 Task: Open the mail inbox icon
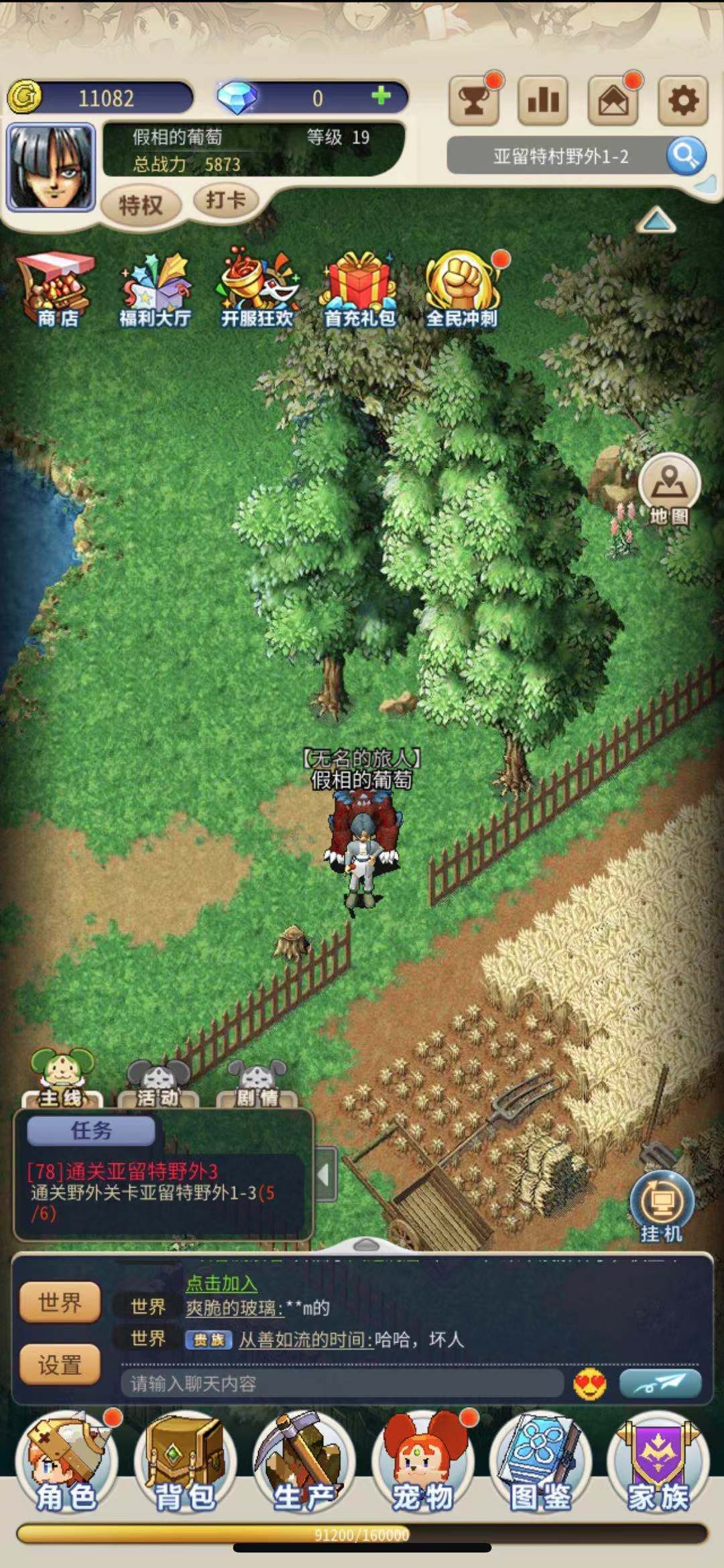(x=613, y=101)
